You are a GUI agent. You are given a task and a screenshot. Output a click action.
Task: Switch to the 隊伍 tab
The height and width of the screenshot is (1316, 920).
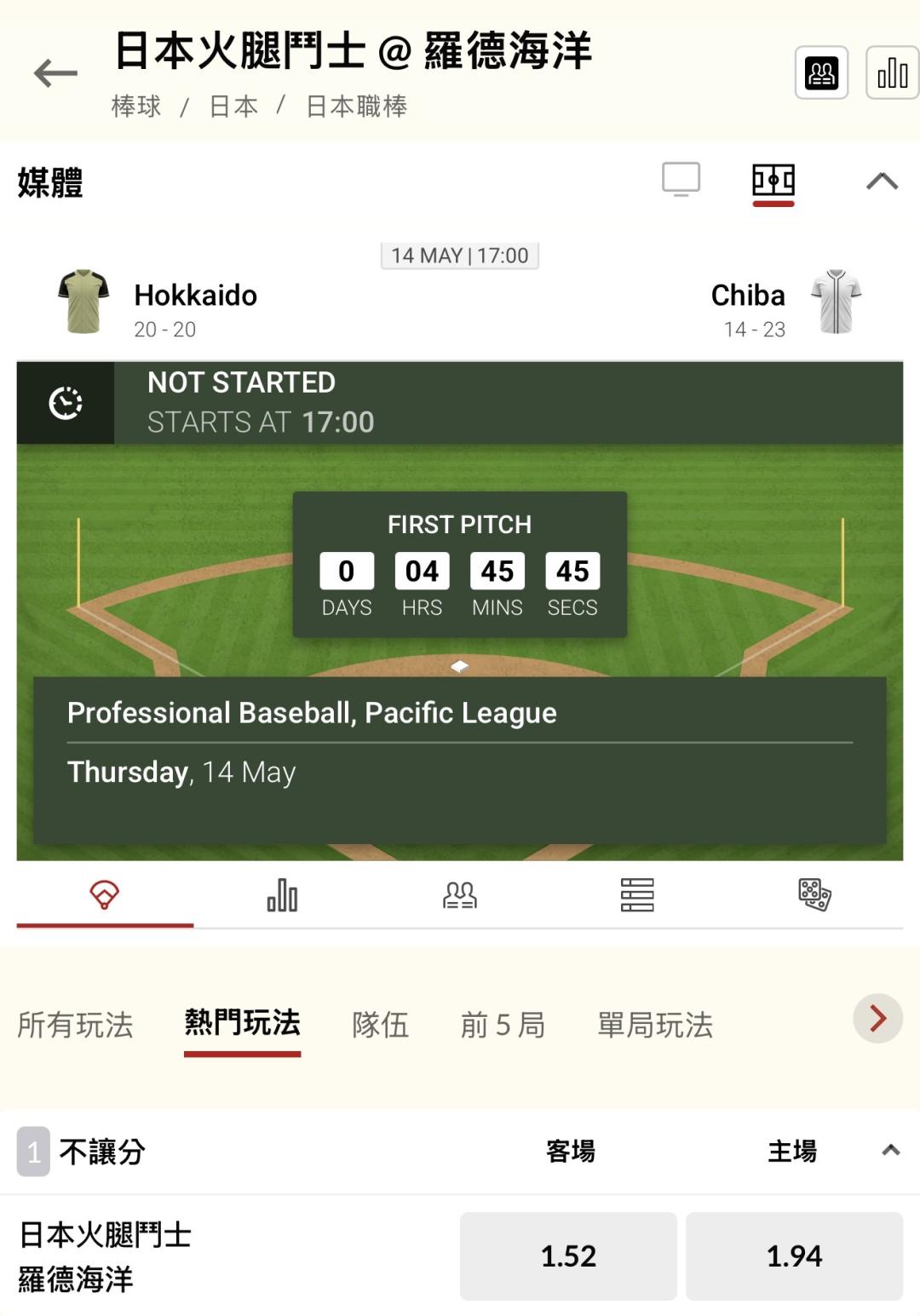(381, 1025)
